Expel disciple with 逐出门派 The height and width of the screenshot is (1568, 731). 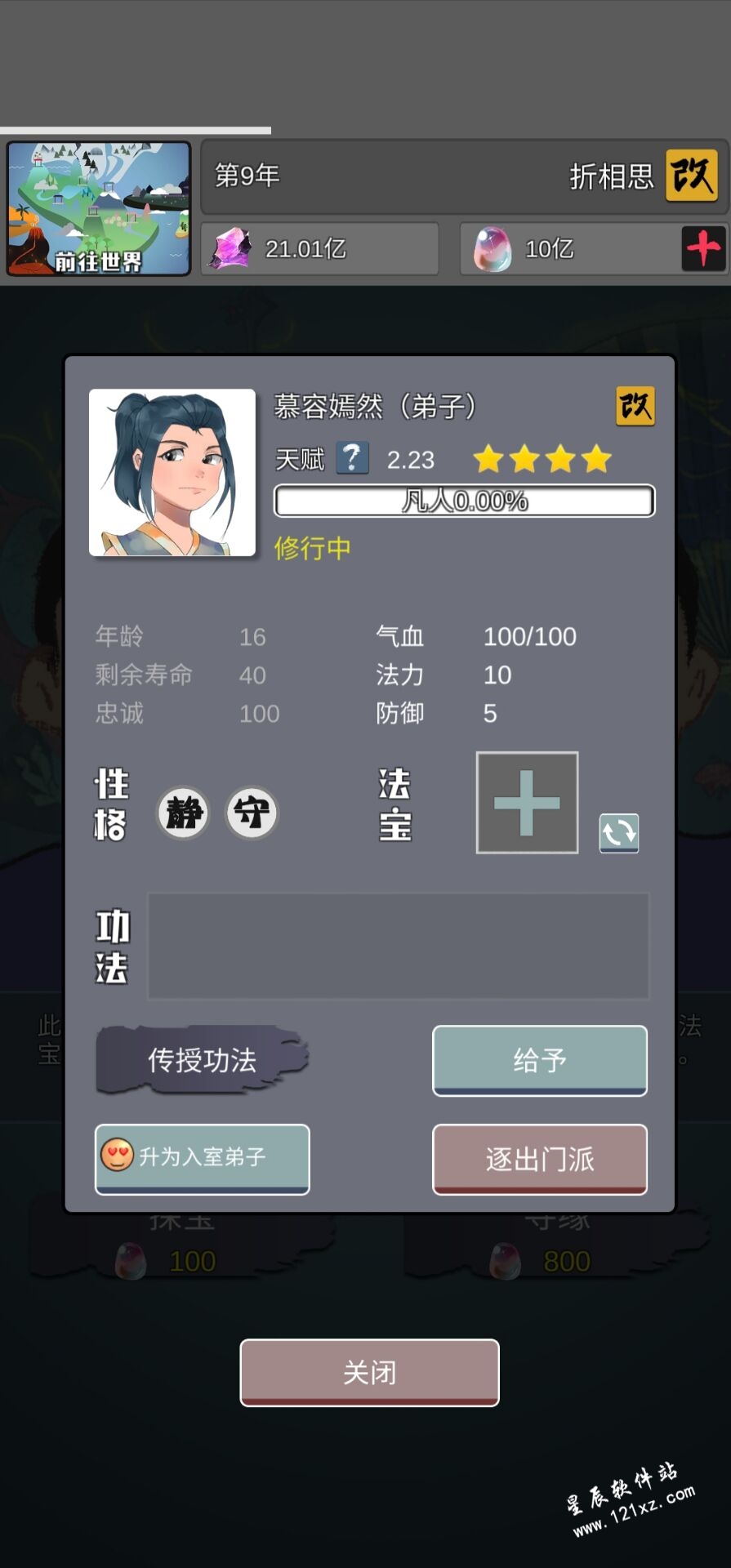pos(539,1159)
